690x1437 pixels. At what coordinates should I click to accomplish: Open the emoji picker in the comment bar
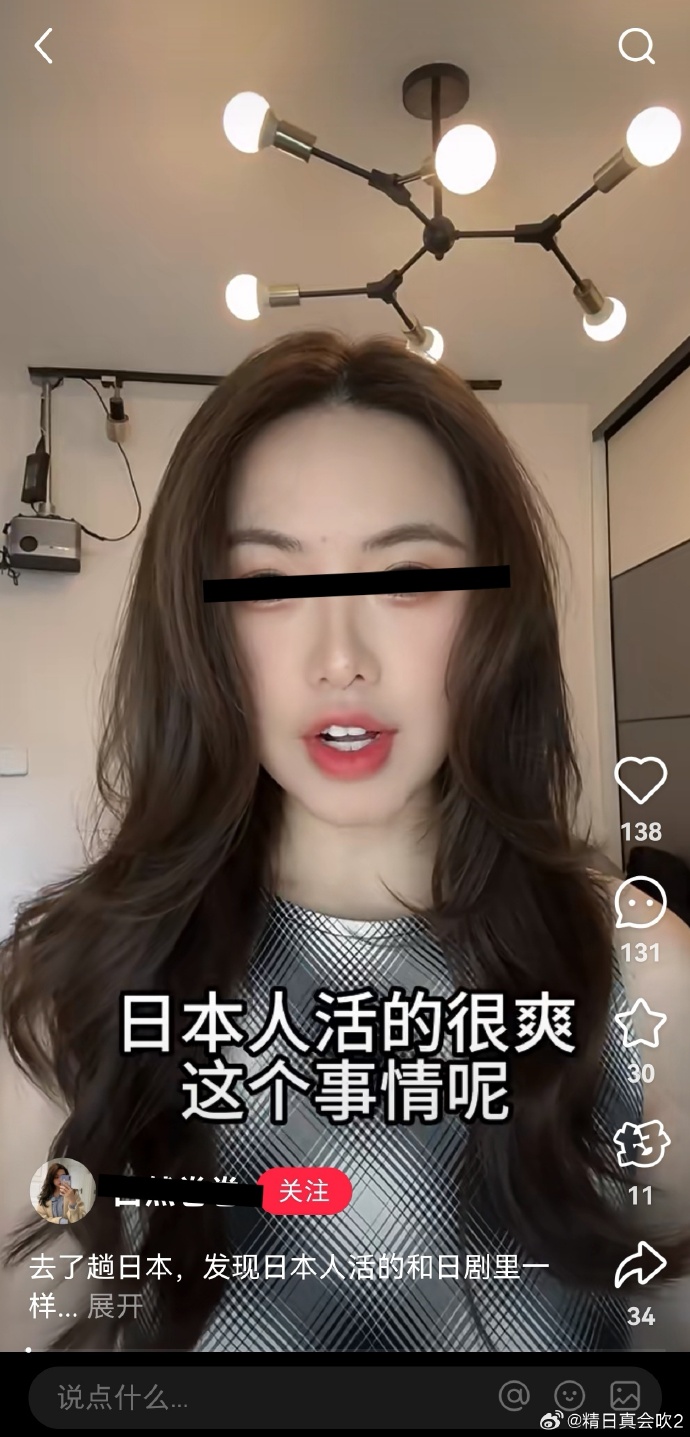569,1396
